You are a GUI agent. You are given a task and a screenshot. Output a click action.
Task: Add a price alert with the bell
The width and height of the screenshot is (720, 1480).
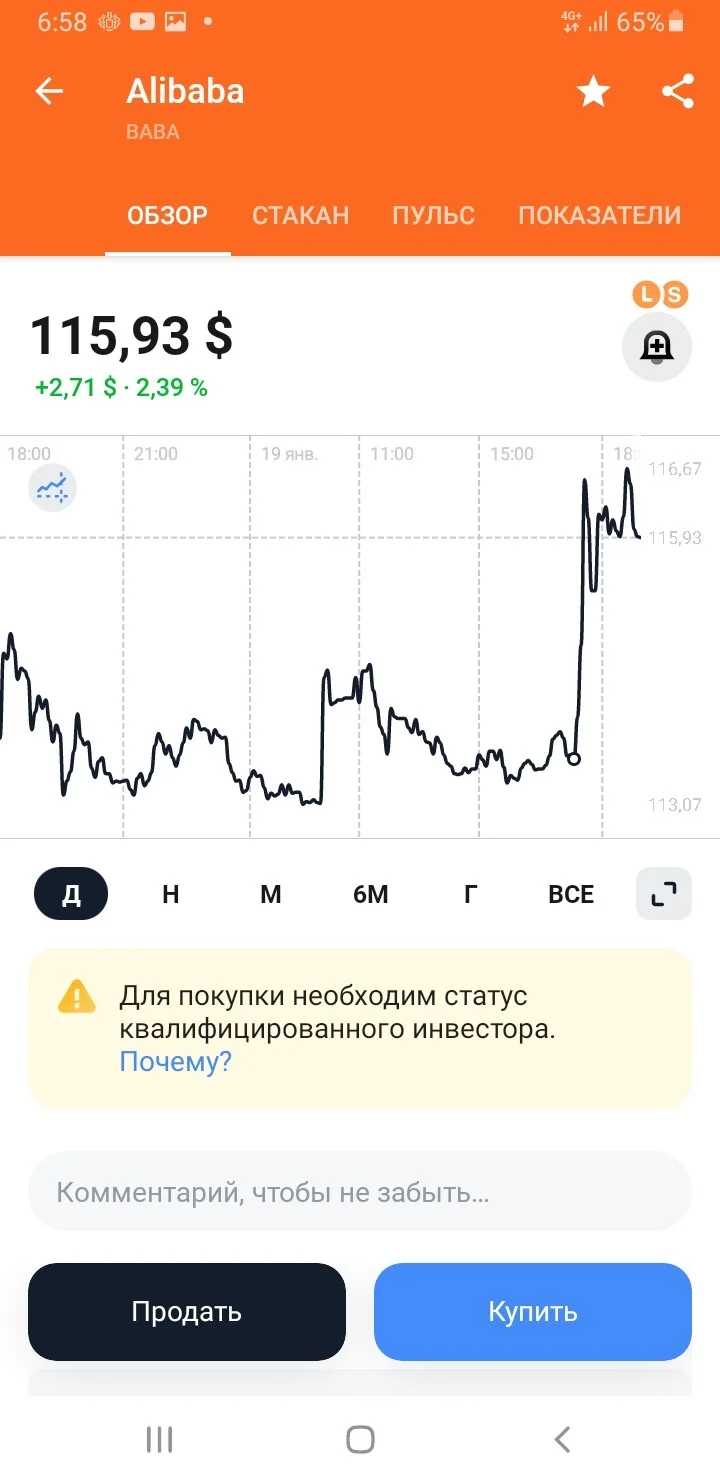657,348
